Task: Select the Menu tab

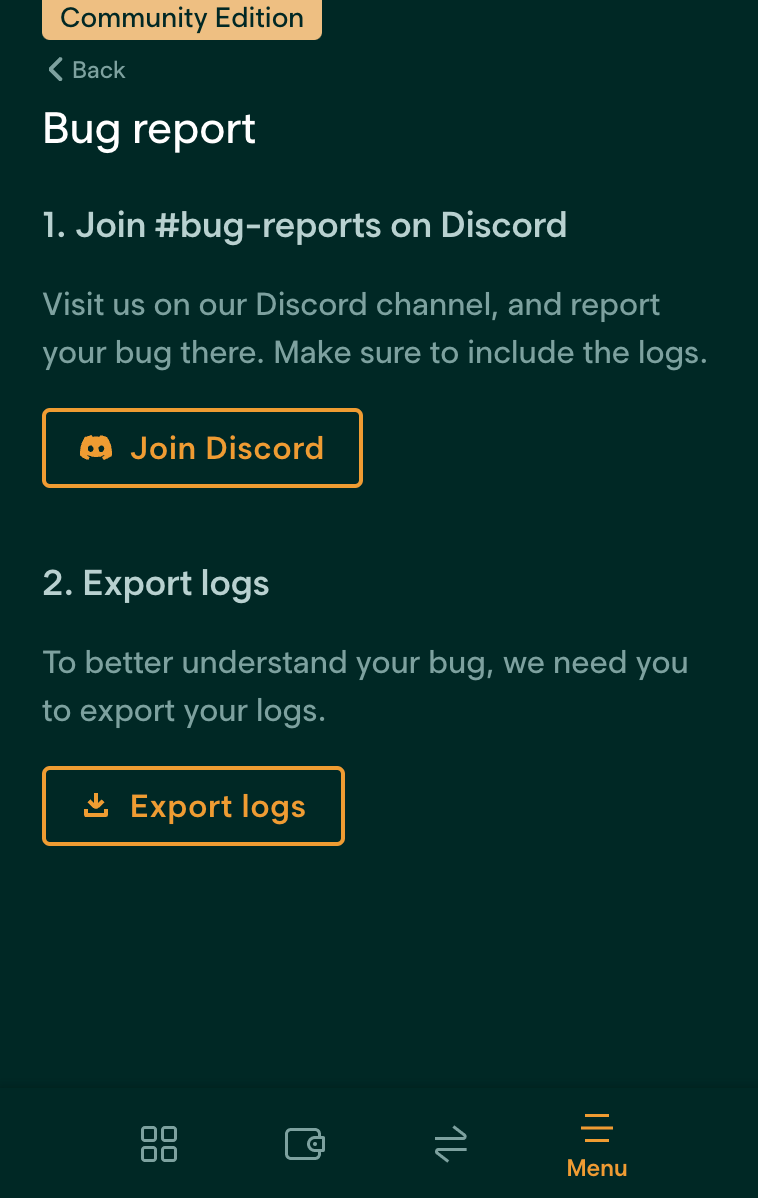Action: tap(597, 1145)
